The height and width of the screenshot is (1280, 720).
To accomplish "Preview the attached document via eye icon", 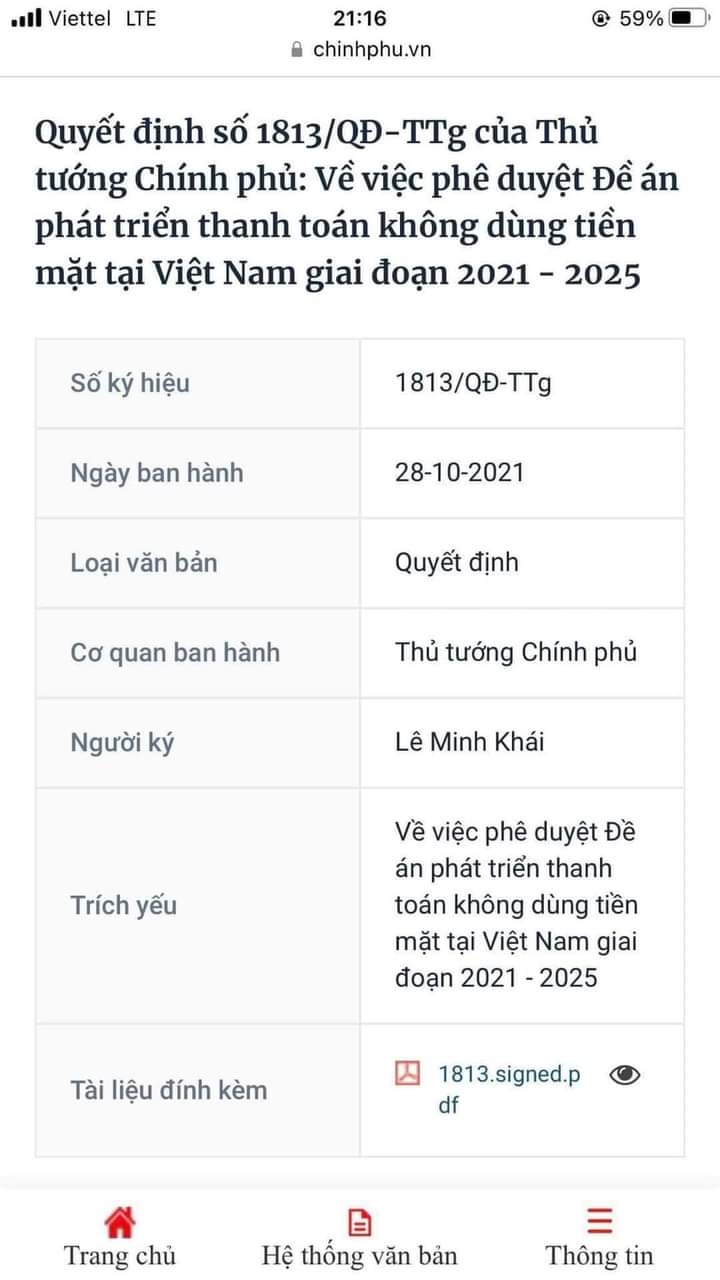I will click(625, 1075).
